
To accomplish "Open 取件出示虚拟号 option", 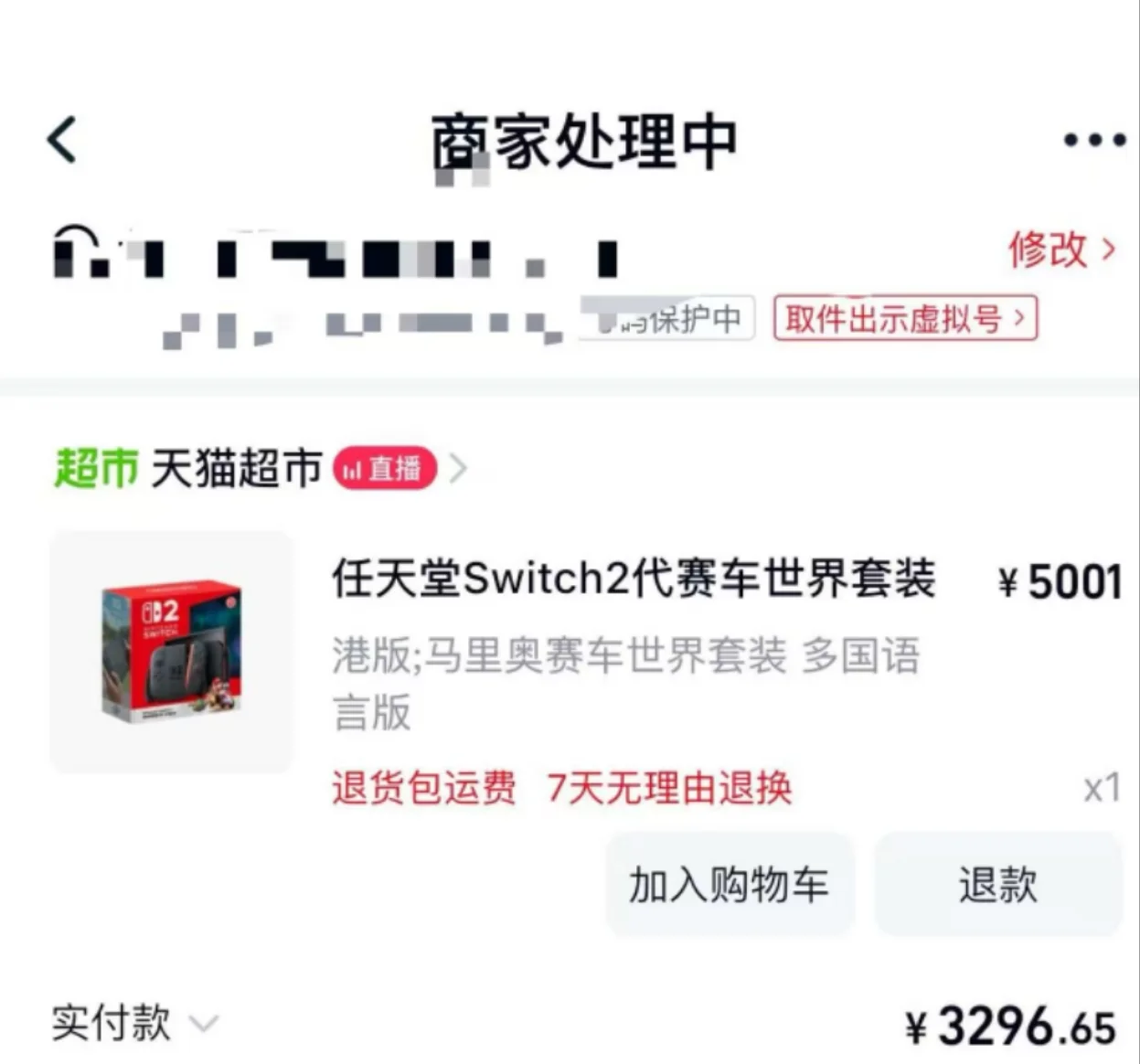I will [x=904, y=319].
